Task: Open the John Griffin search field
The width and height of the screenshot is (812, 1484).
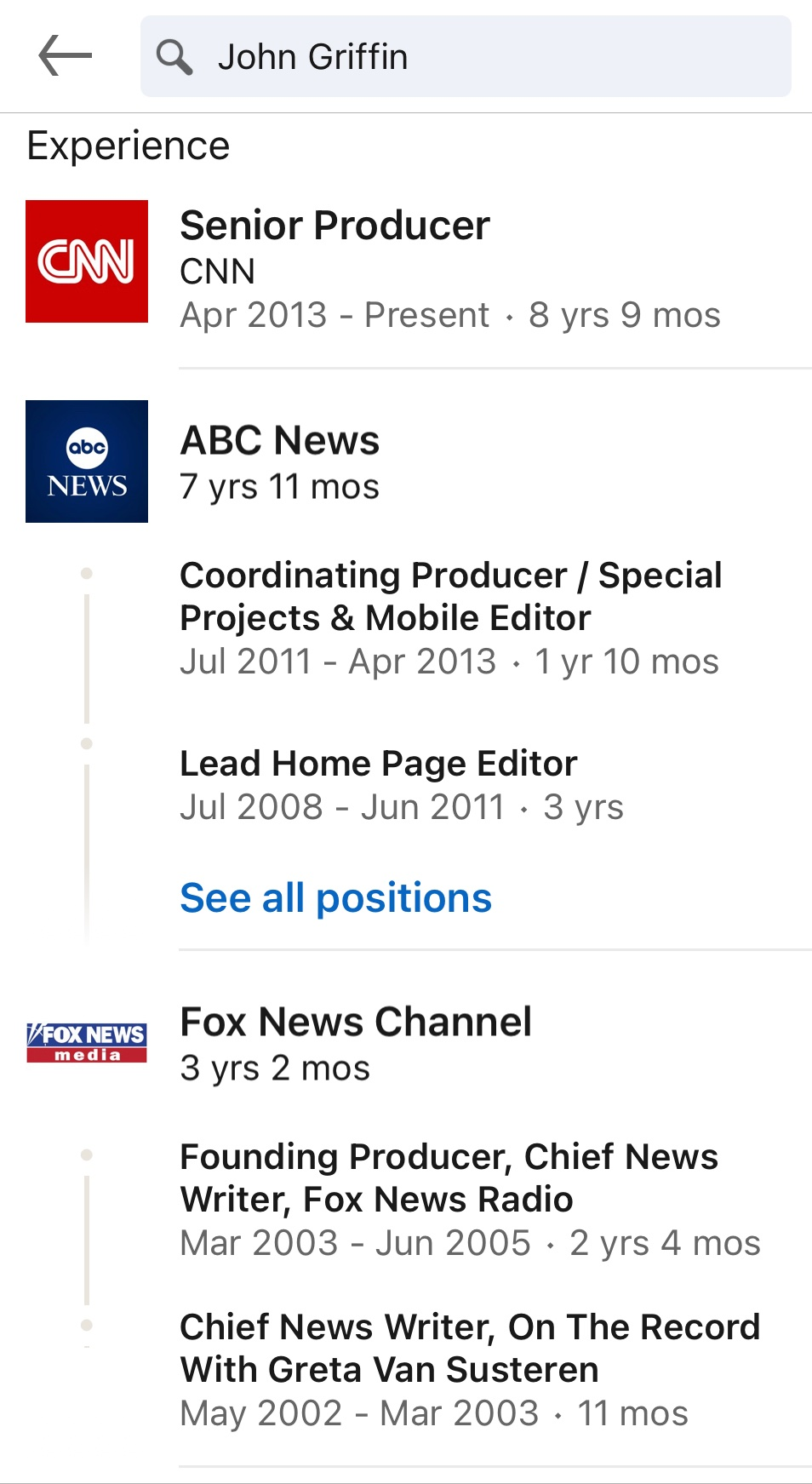Action: (466, 56)
